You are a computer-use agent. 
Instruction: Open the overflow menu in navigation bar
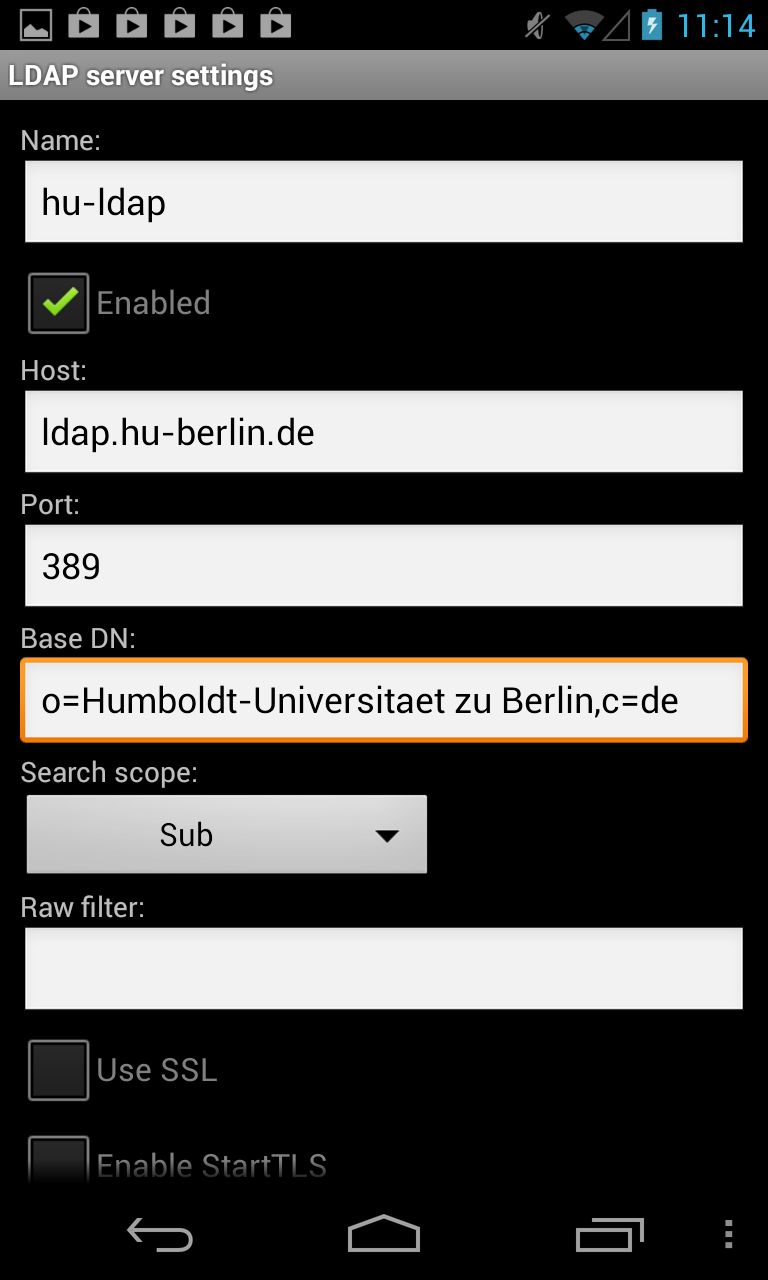(728, 1234)
